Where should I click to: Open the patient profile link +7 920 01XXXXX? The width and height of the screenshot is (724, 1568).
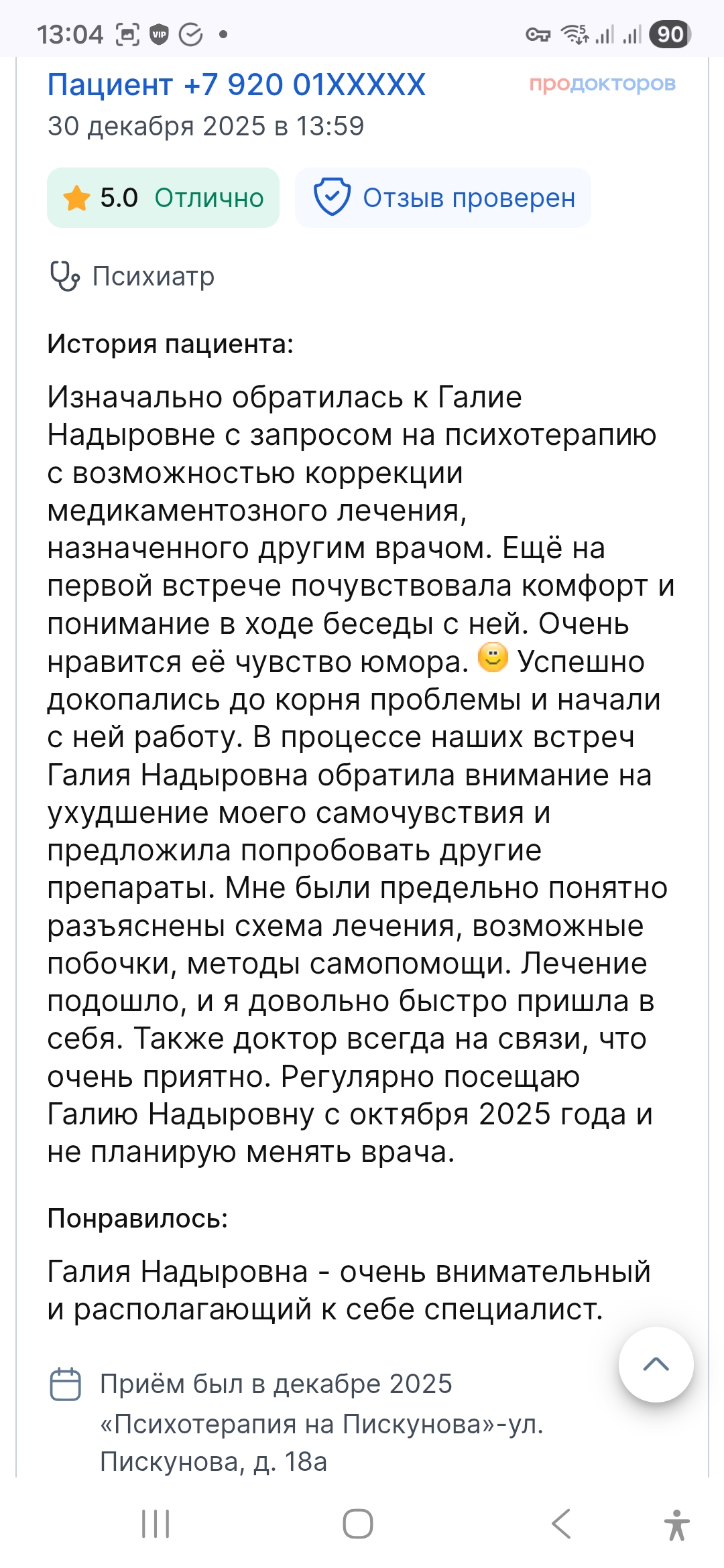point(237,85)
